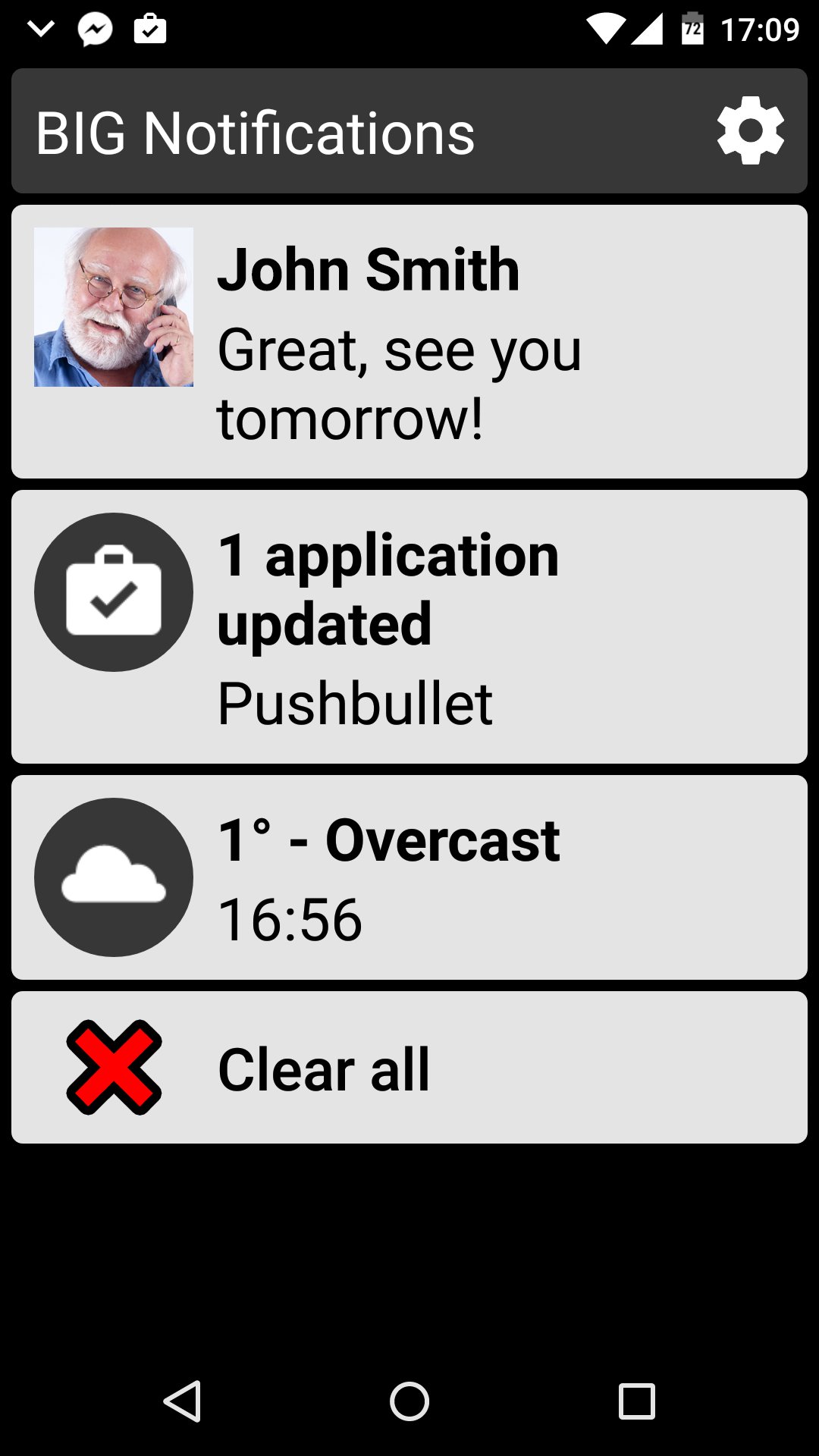Go to the home screen

pyautogui.click(x=409, y=1401)
